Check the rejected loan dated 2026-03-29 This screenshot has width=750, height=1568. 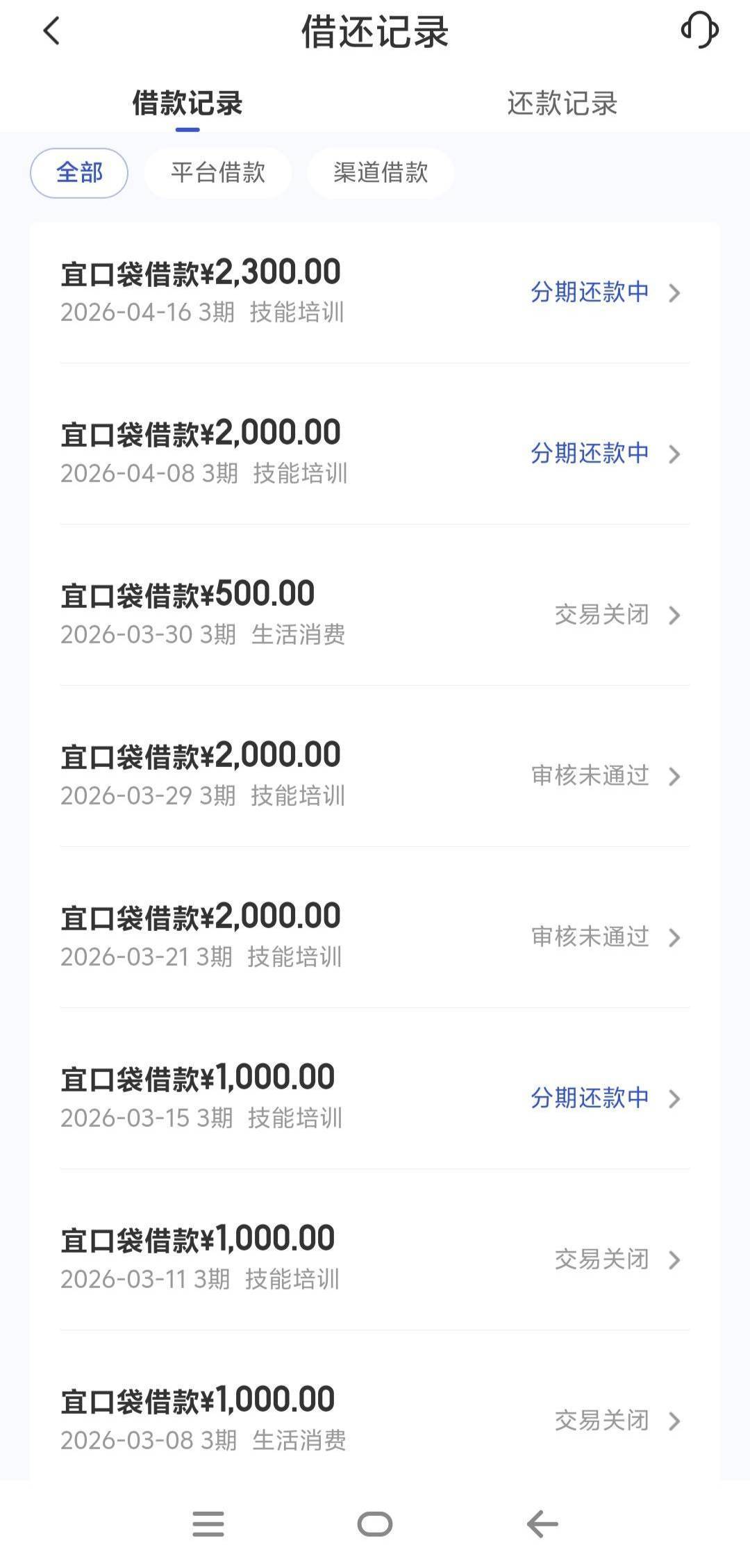pos(375,775)
